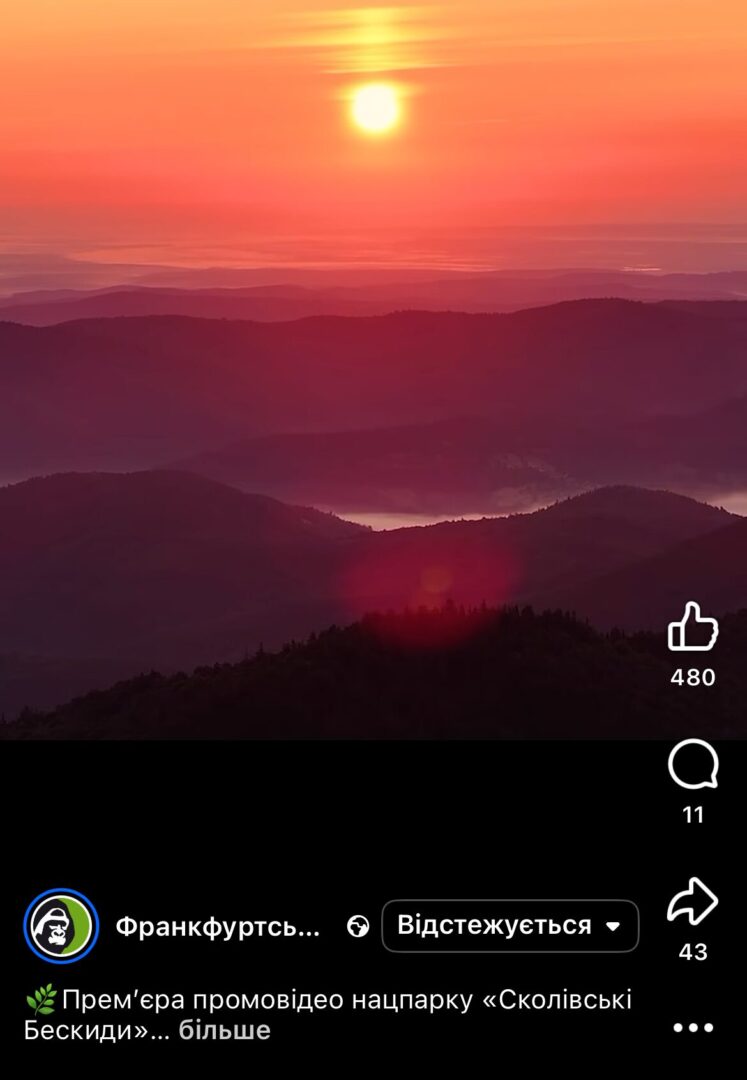This screenshot has height=1080, width=747.
Task: Open the three-dot overflow menu
Action: click(693, 1027)
